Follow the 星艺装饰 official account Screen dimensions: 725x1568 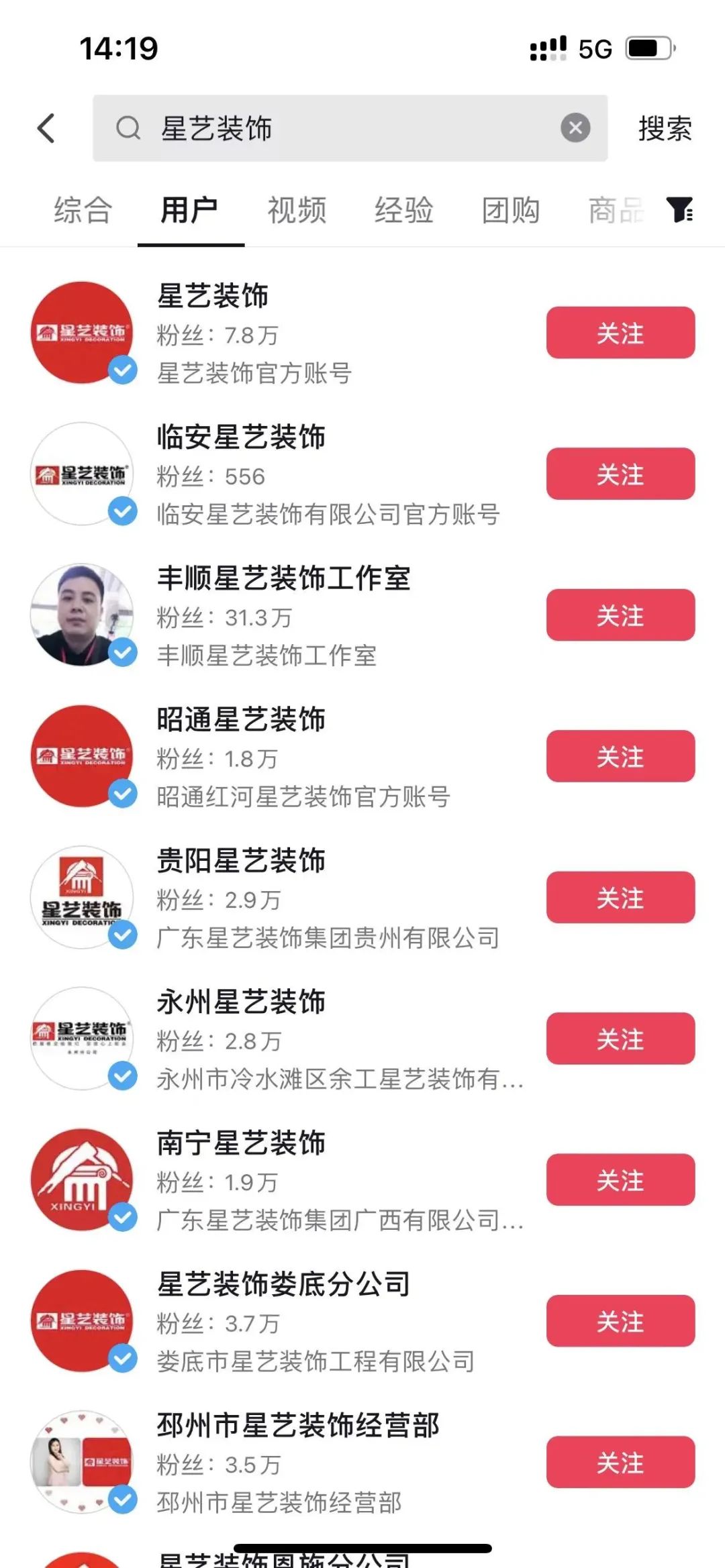(620, 333)
